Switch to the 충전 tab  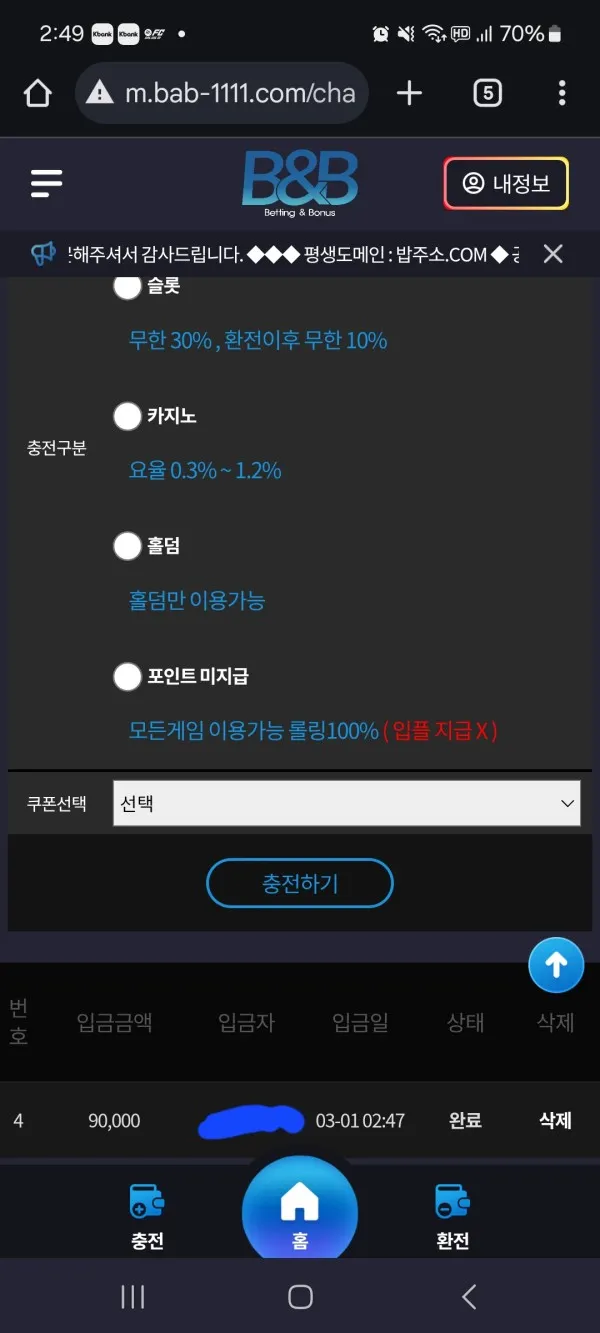[x=147, y=1216]
